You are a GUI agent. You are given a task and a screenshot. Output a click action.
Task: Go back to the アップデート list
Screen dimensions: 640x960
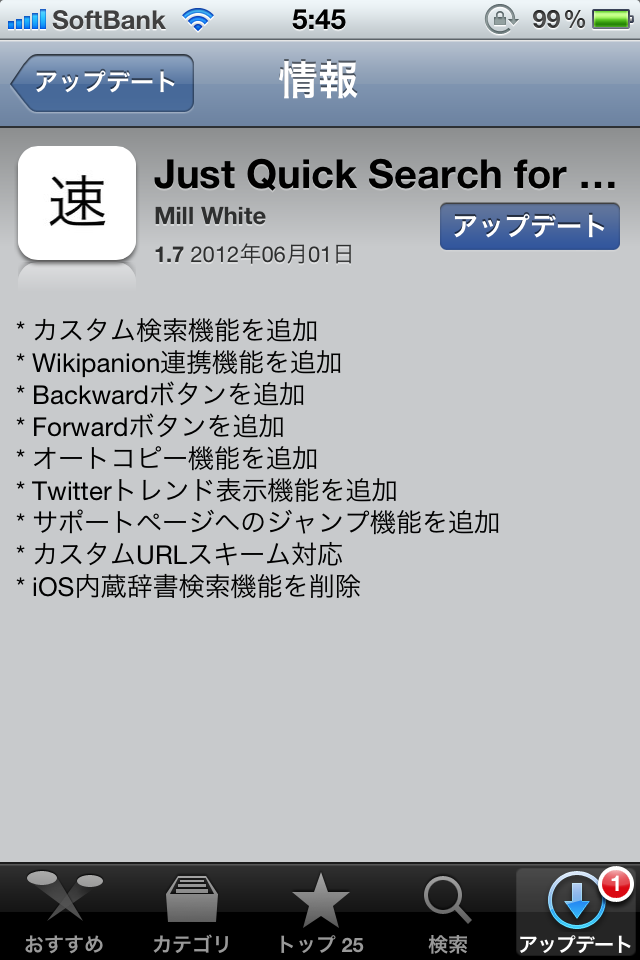pos(103,83)
